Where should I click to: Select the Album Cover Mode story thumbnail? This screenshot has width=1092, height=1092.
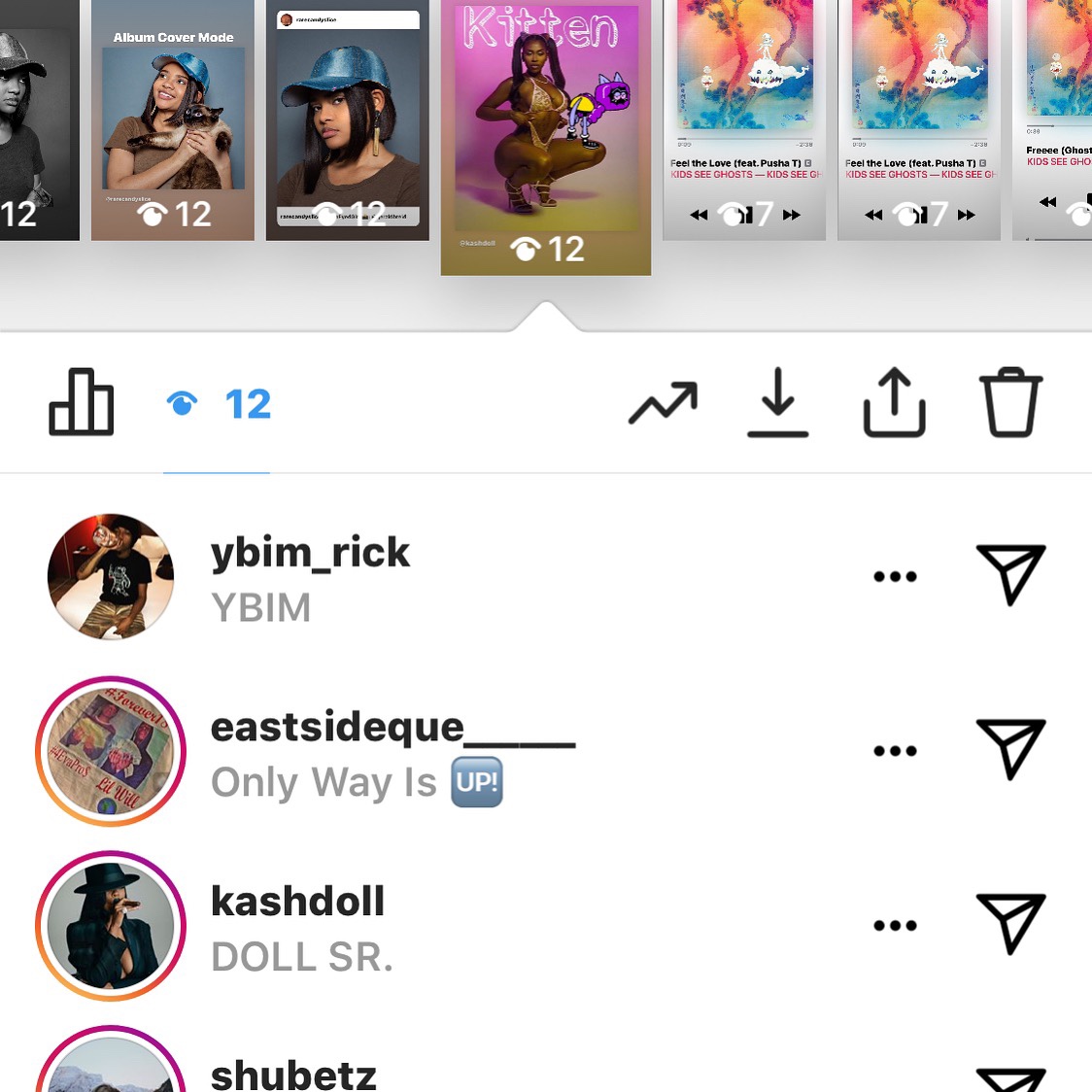click(173, 121)
